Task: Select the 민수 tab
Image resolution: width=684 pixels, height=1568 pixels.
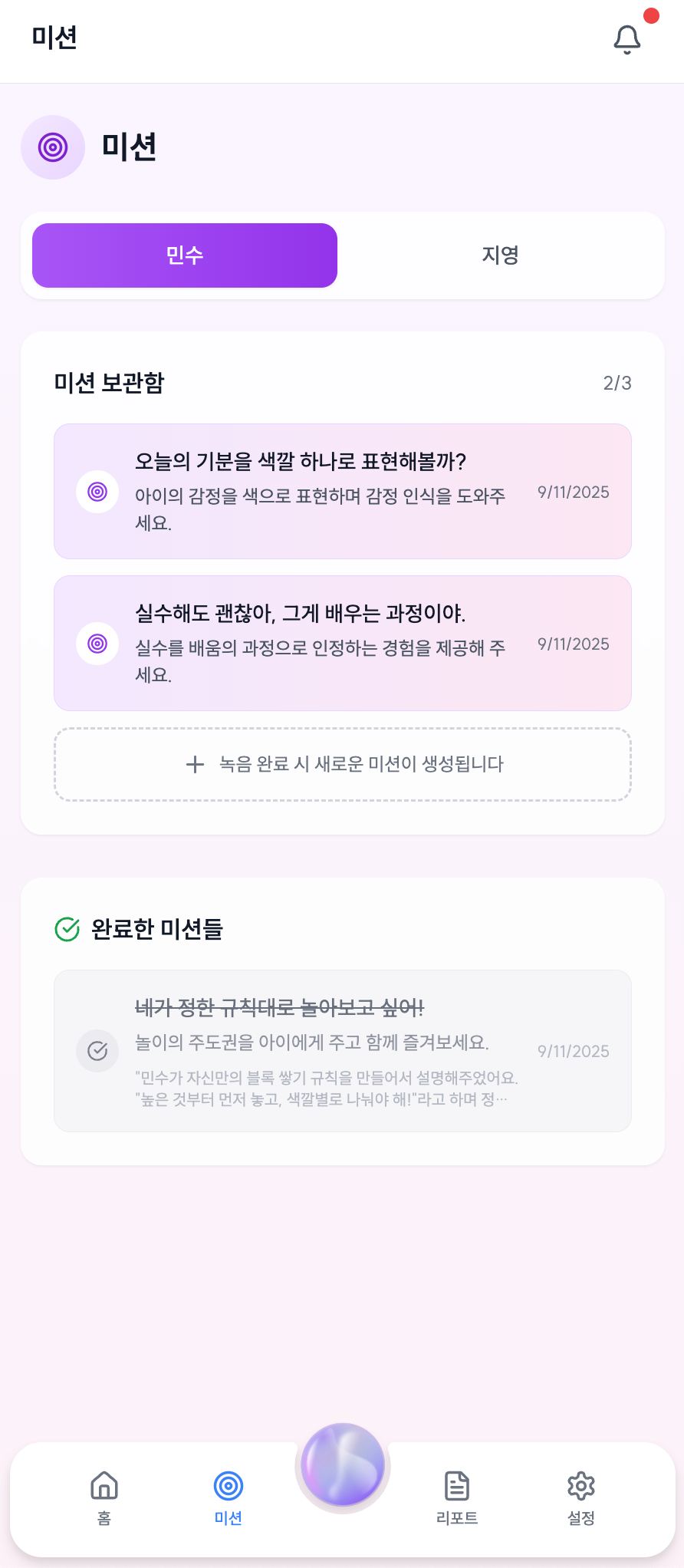Action: pos(184,255)
